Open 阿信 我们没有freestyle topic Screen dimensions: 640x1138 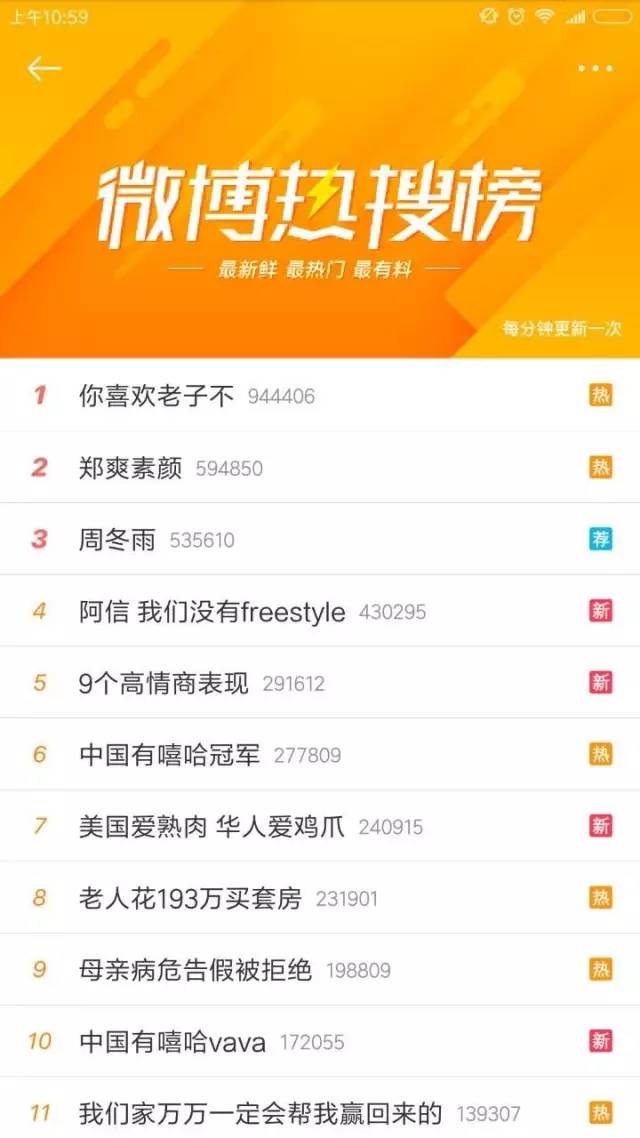point(212,612)
